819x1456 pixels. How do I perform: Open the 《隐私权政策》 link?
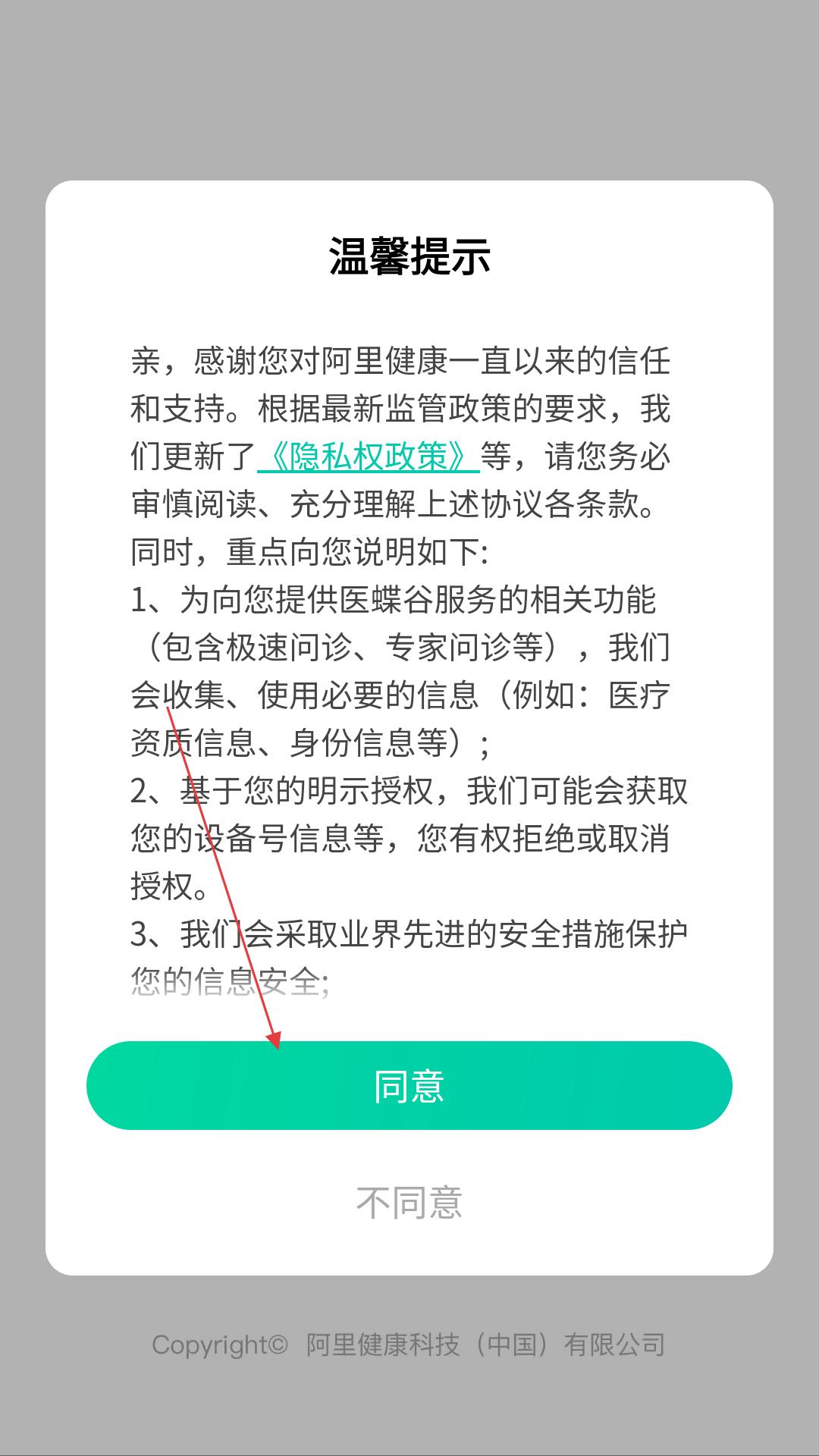369,457
